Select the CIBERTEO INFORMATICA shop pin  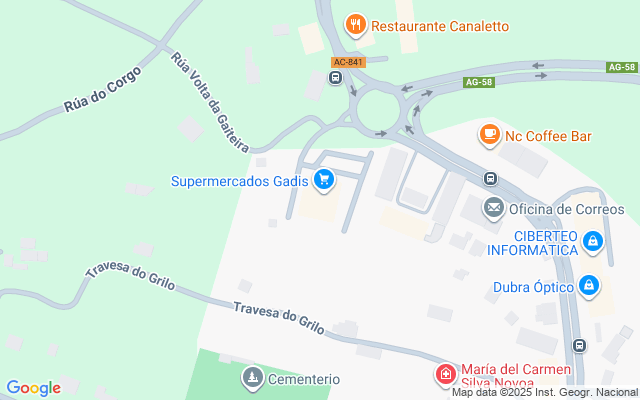pos(593,241)
